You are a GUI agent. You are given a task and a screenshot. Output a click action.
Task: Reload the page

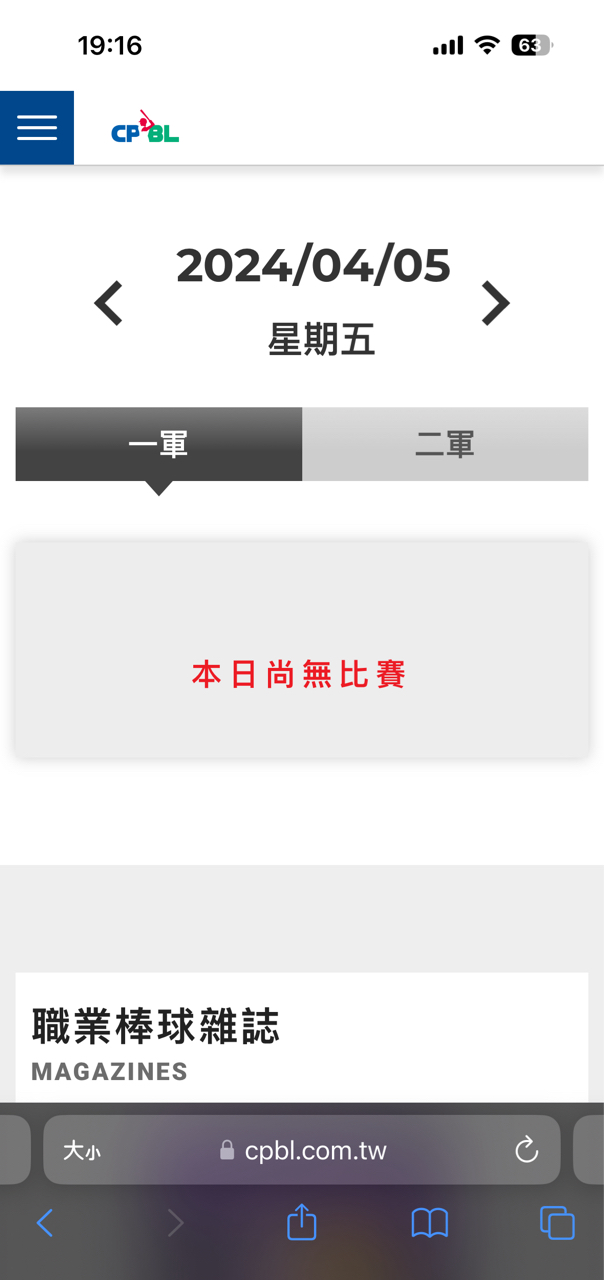pos(526,1151)
